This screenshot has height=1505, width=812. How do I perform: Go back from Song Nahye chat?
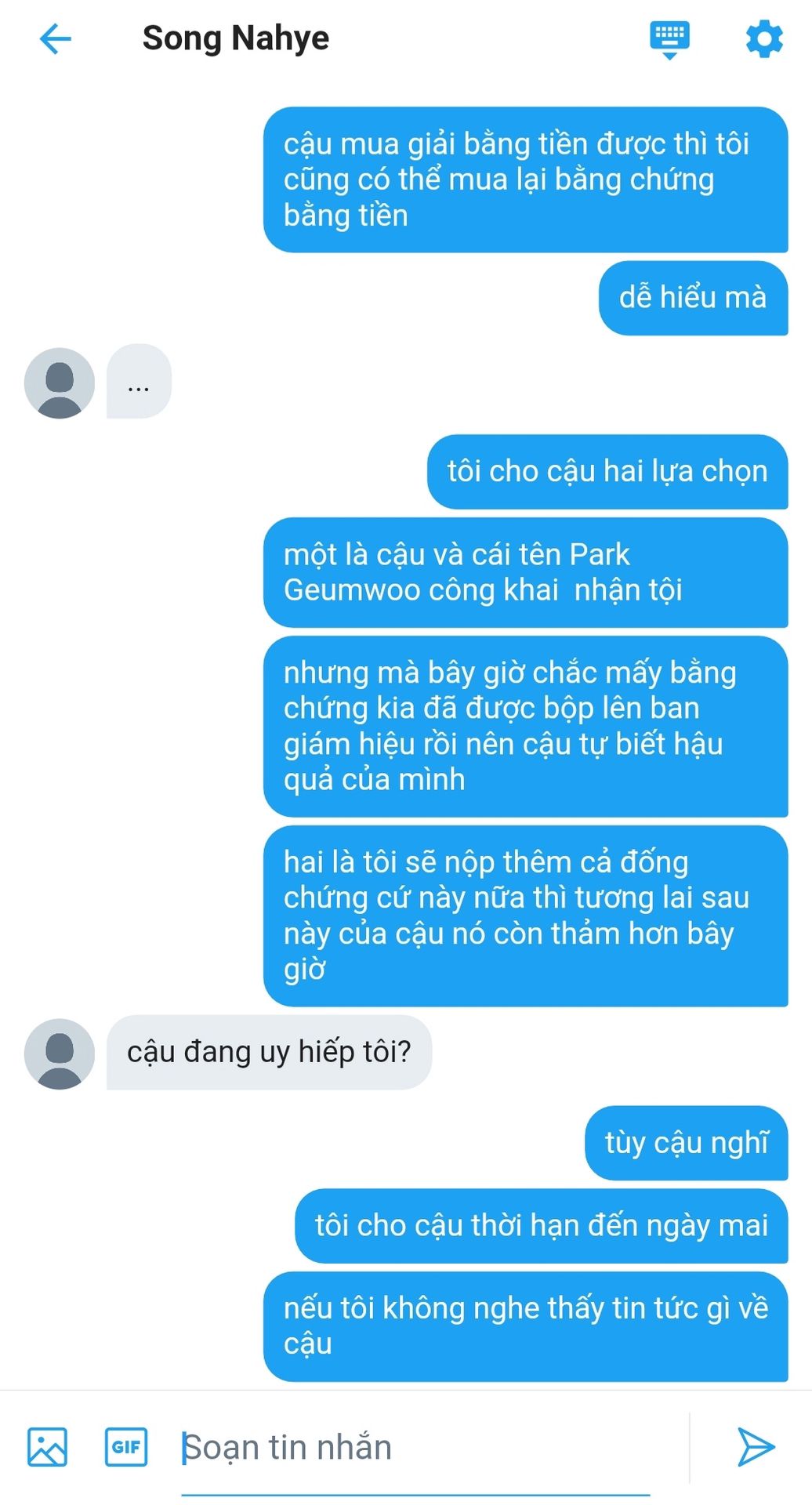[x=55, y=38]
